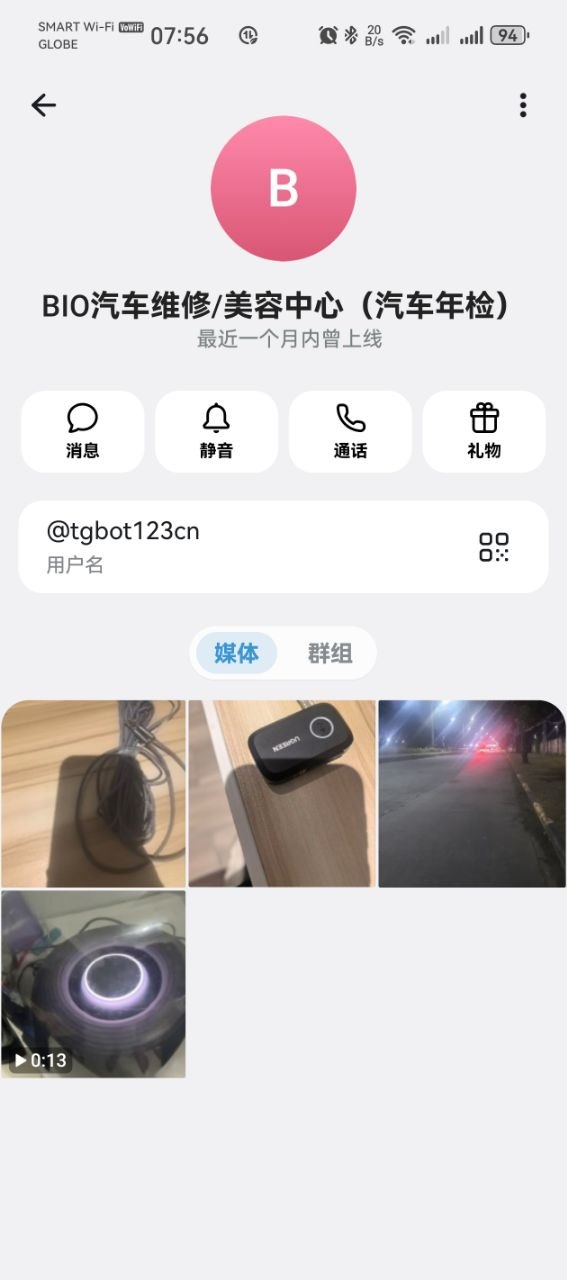Select the 媒体 media tab

236,653
